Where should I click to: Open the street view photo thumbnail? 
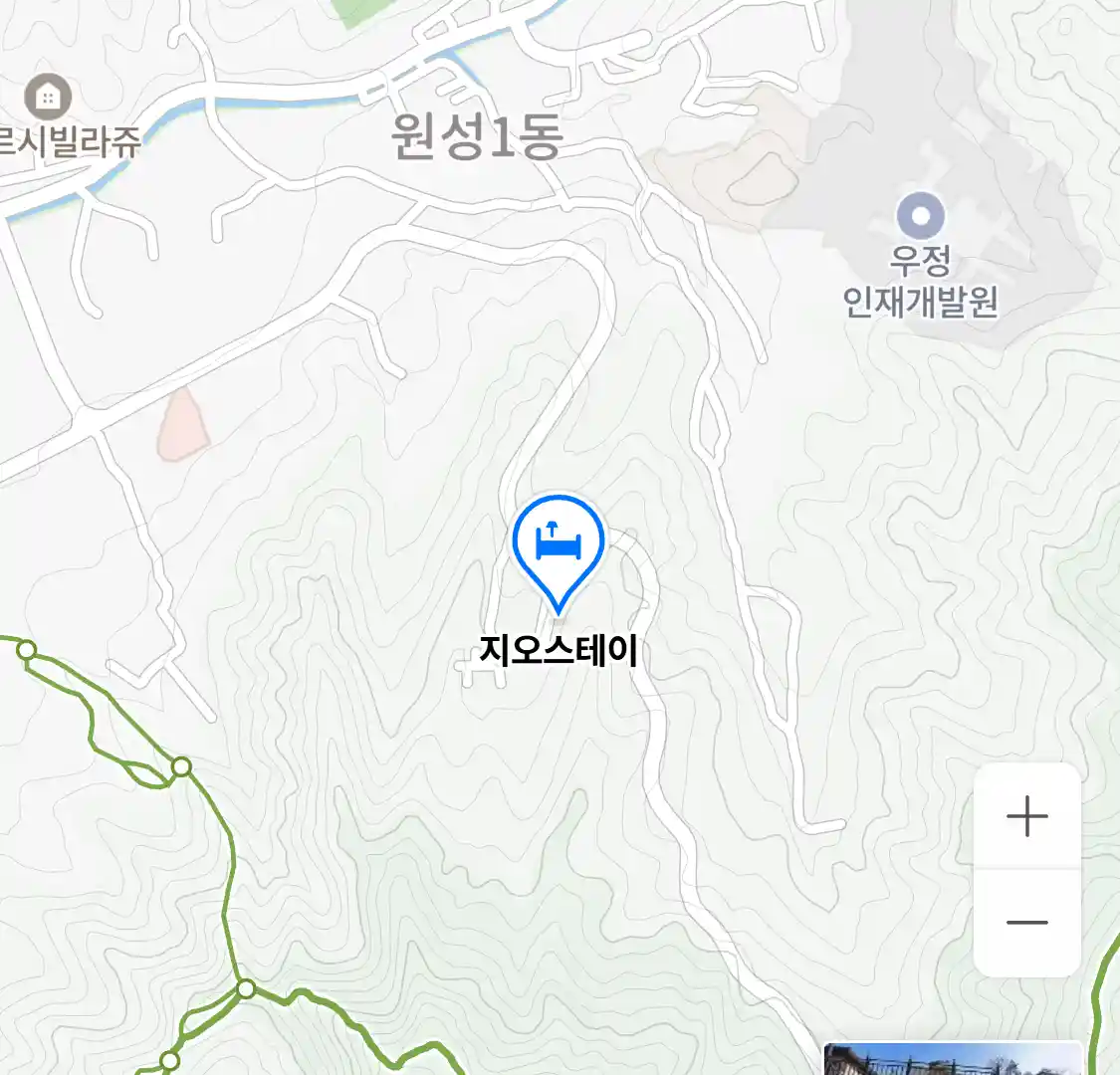[x=952, y=1059]
